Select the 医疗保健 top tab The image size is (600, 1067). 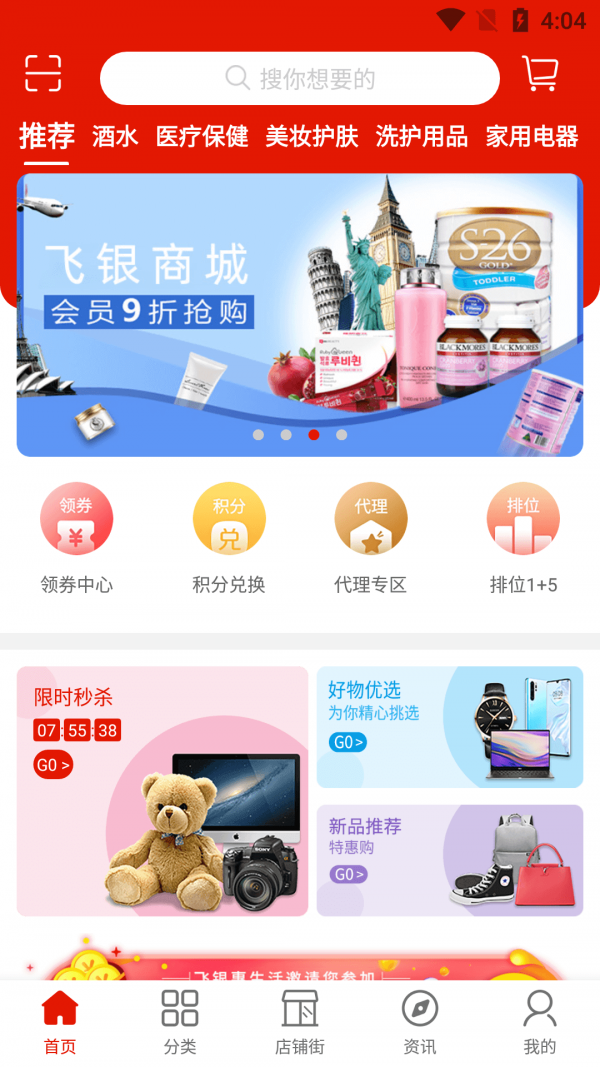202,136
